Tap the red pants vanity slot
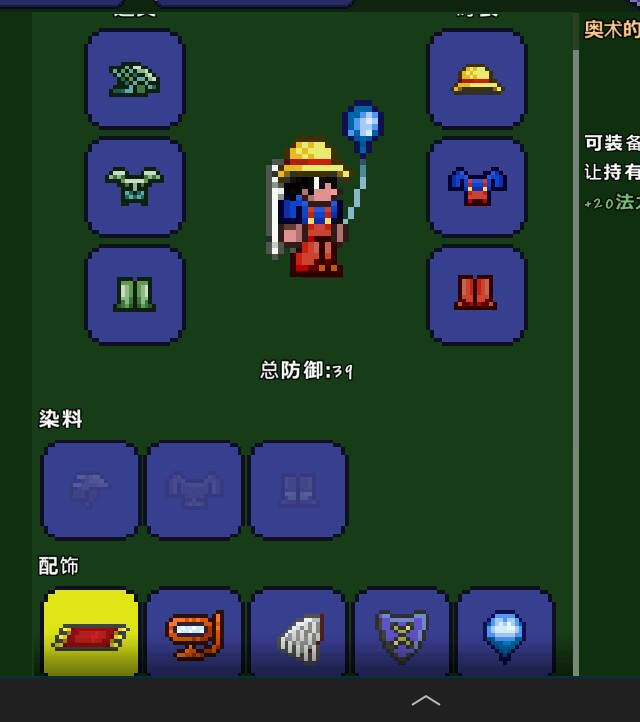640x722 pixels. (x=477, y=295)
